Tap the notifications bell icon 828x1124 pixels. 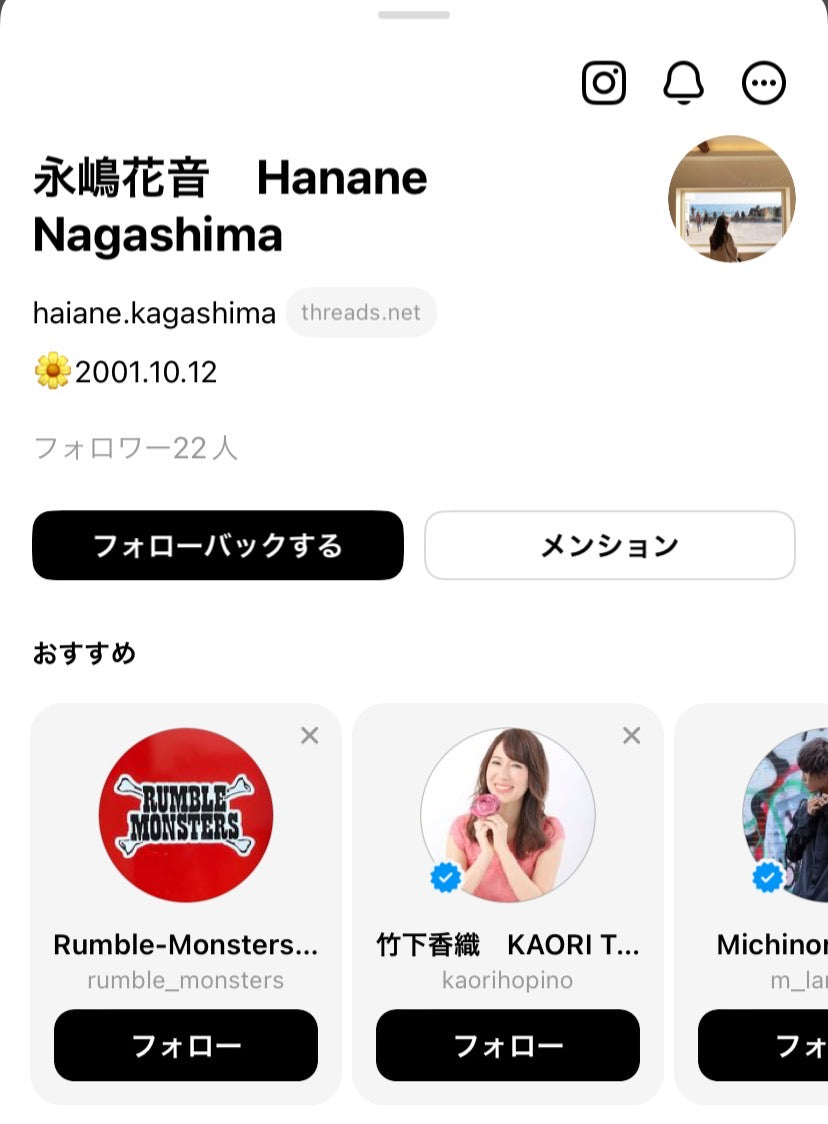(x=684, y=83)
